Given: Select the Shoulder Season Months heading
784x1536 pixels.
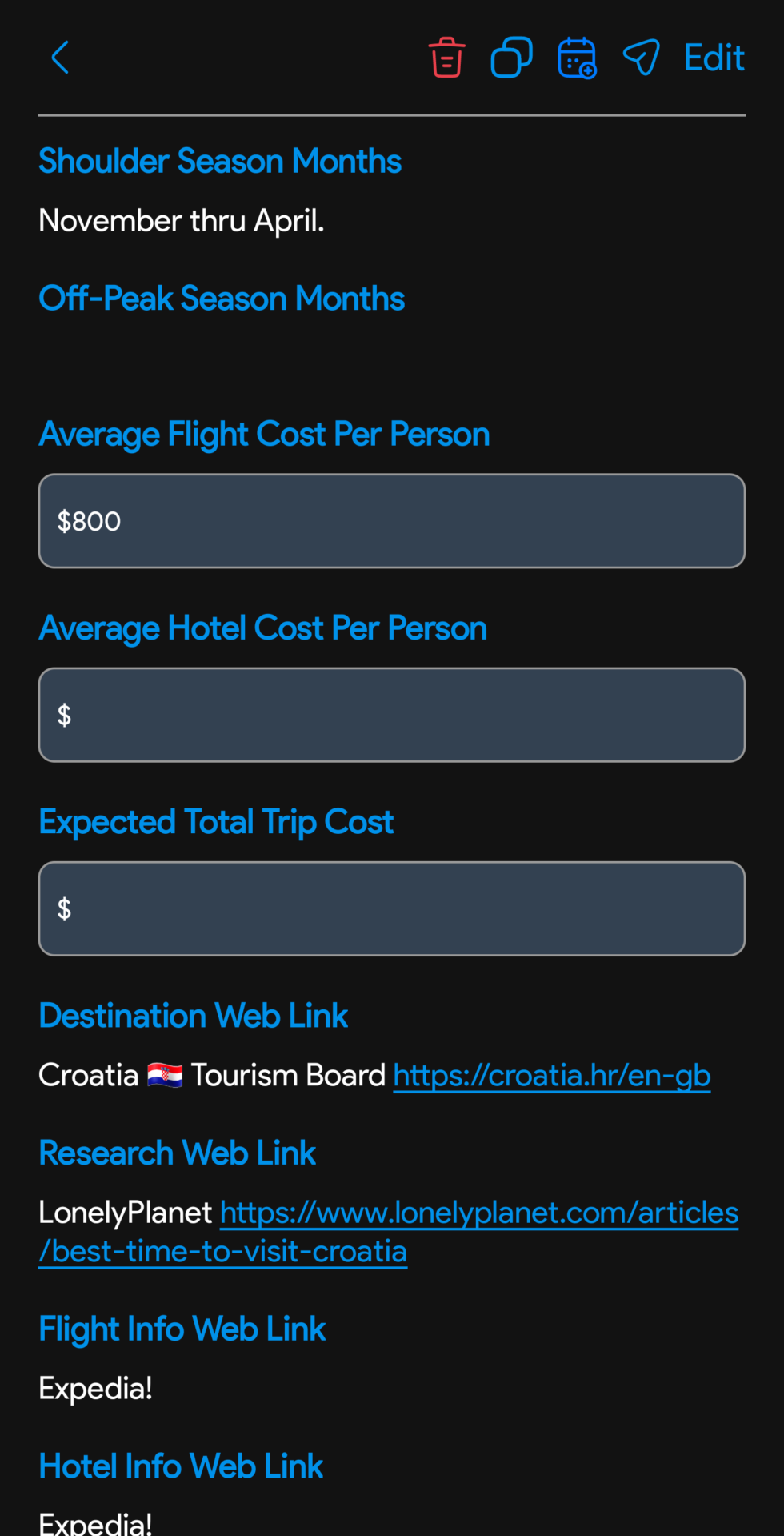Looking at the screenshot, I should [219, 160].
